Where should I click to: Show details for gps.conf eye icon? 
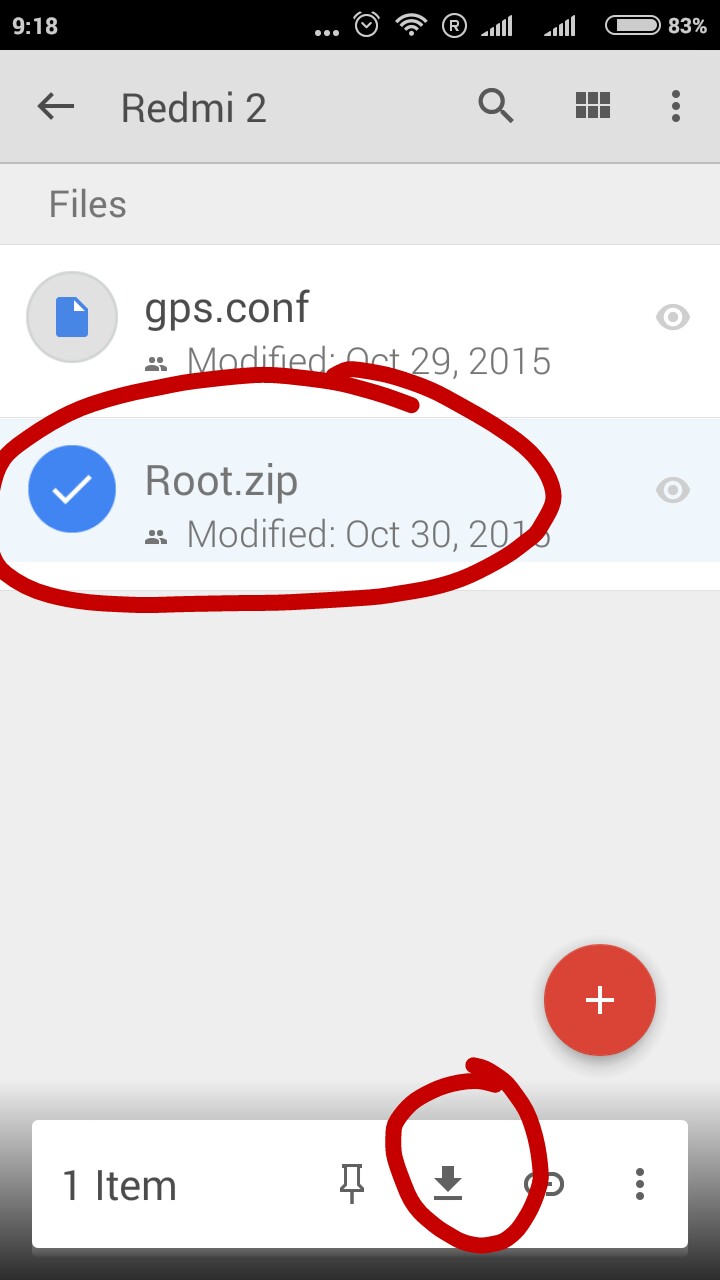click(673, 318)
